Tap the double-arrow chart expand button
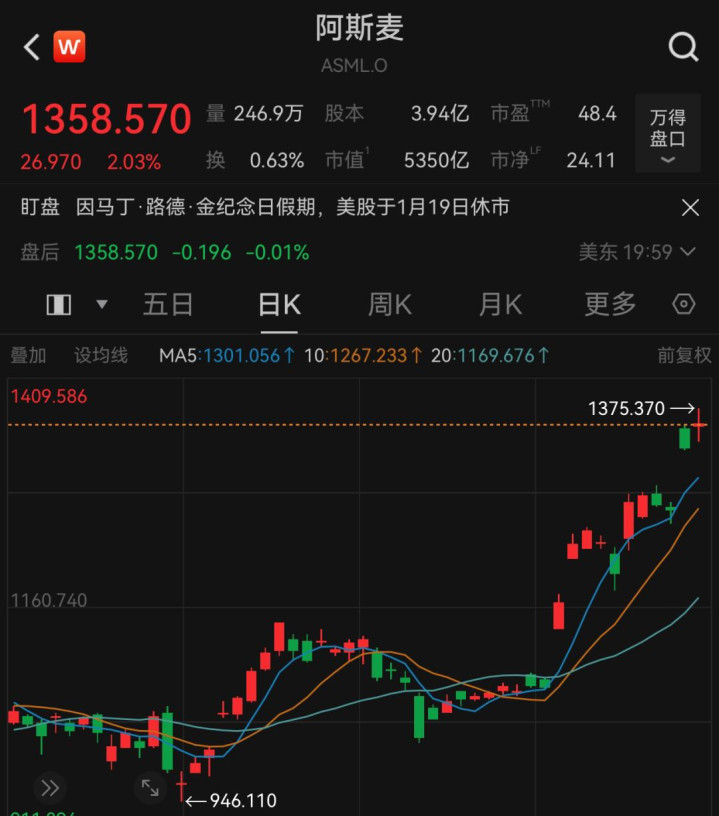Viewport: 719px width, 816px height. [50, 788]
